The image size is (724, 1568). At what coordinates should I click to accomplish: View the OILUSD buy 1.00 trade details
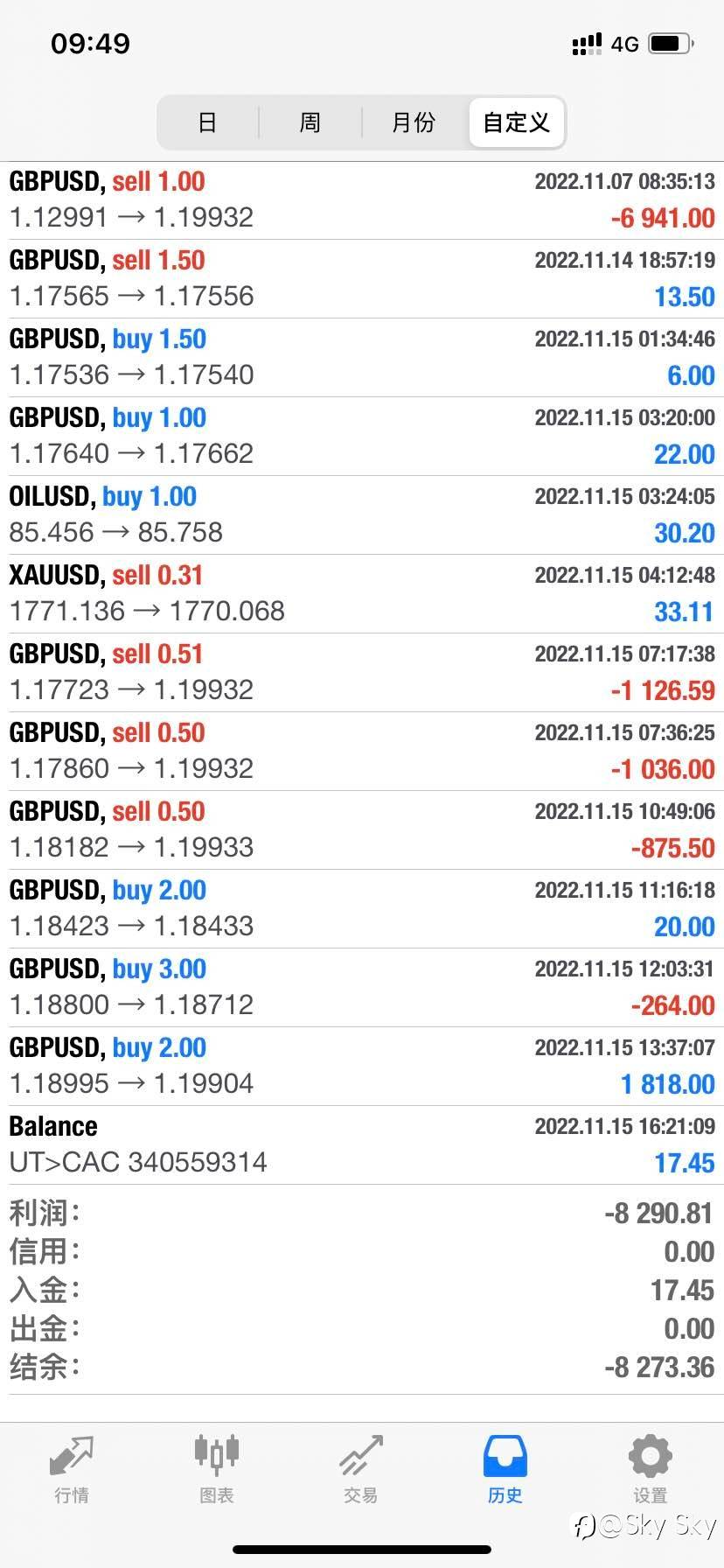click(362, 515)
